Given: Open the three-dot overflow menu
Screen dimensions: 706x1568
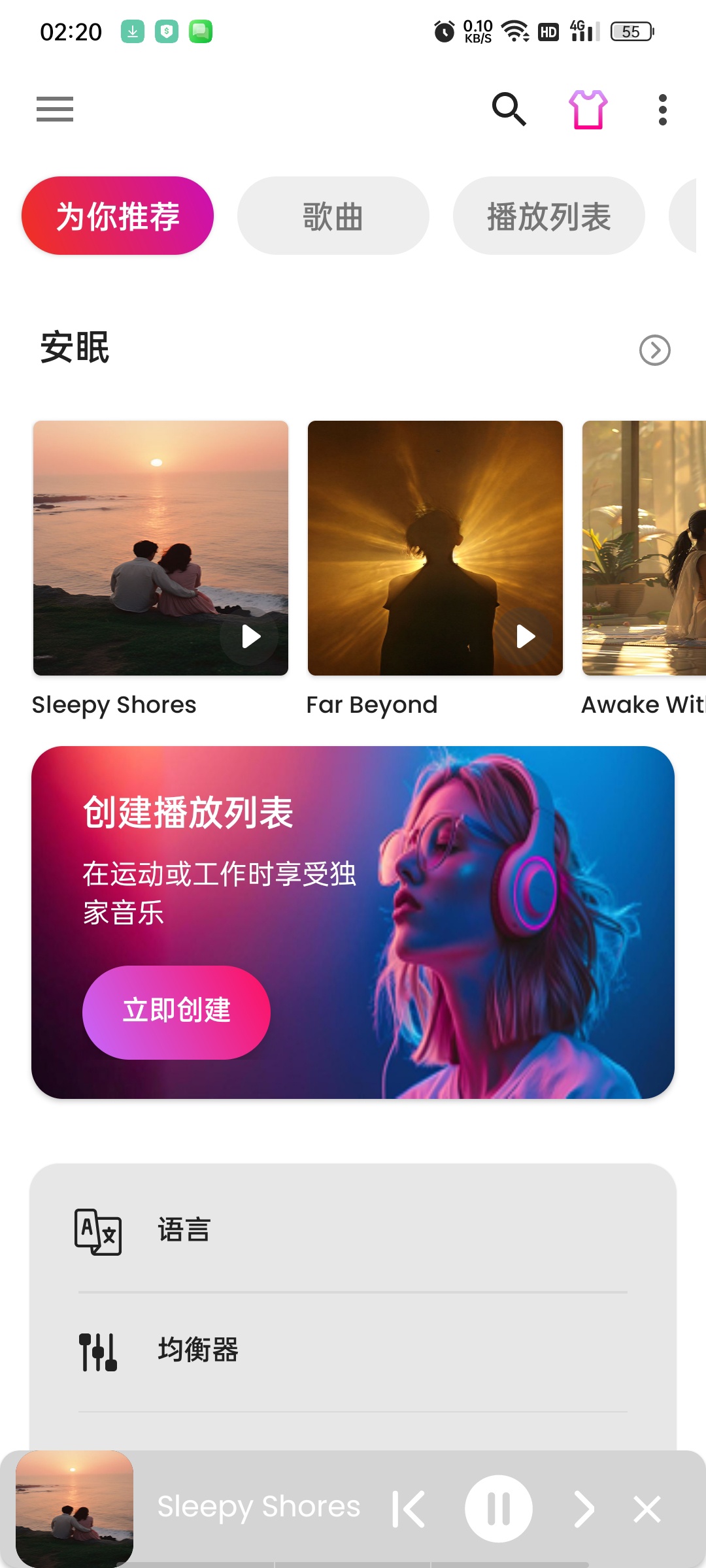Looking at the screenshot, I should click(x=663, y=109).
